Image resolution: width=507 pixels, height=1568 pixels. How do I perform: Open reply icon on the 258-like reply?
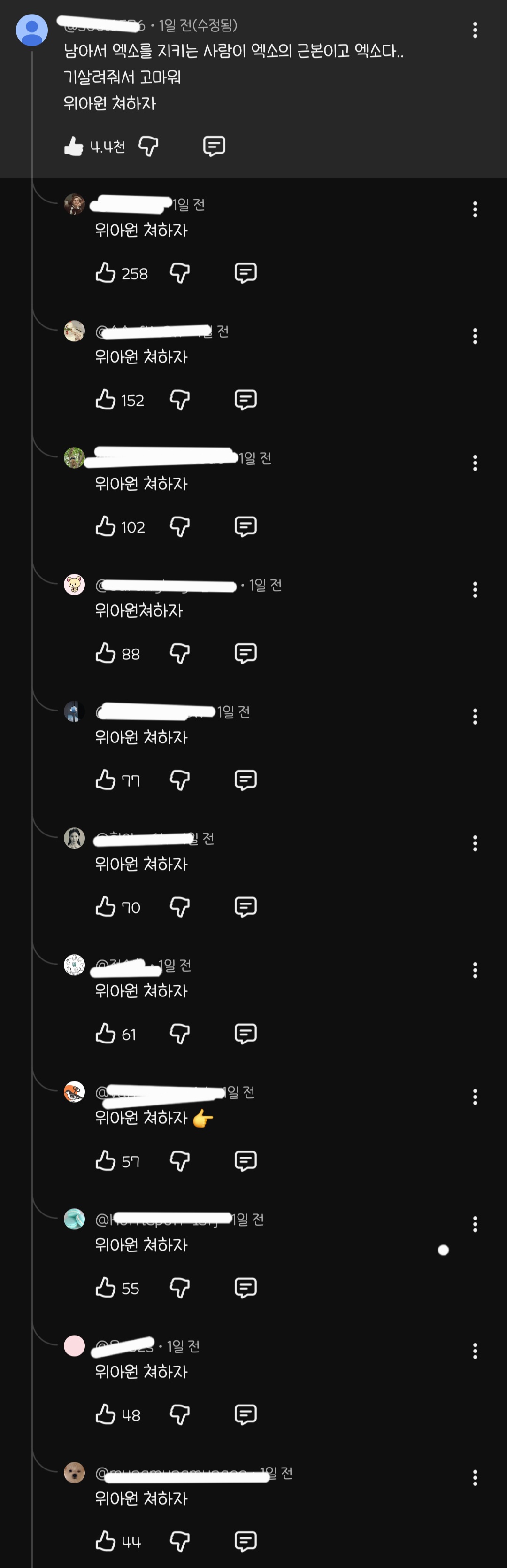[245, 273]
